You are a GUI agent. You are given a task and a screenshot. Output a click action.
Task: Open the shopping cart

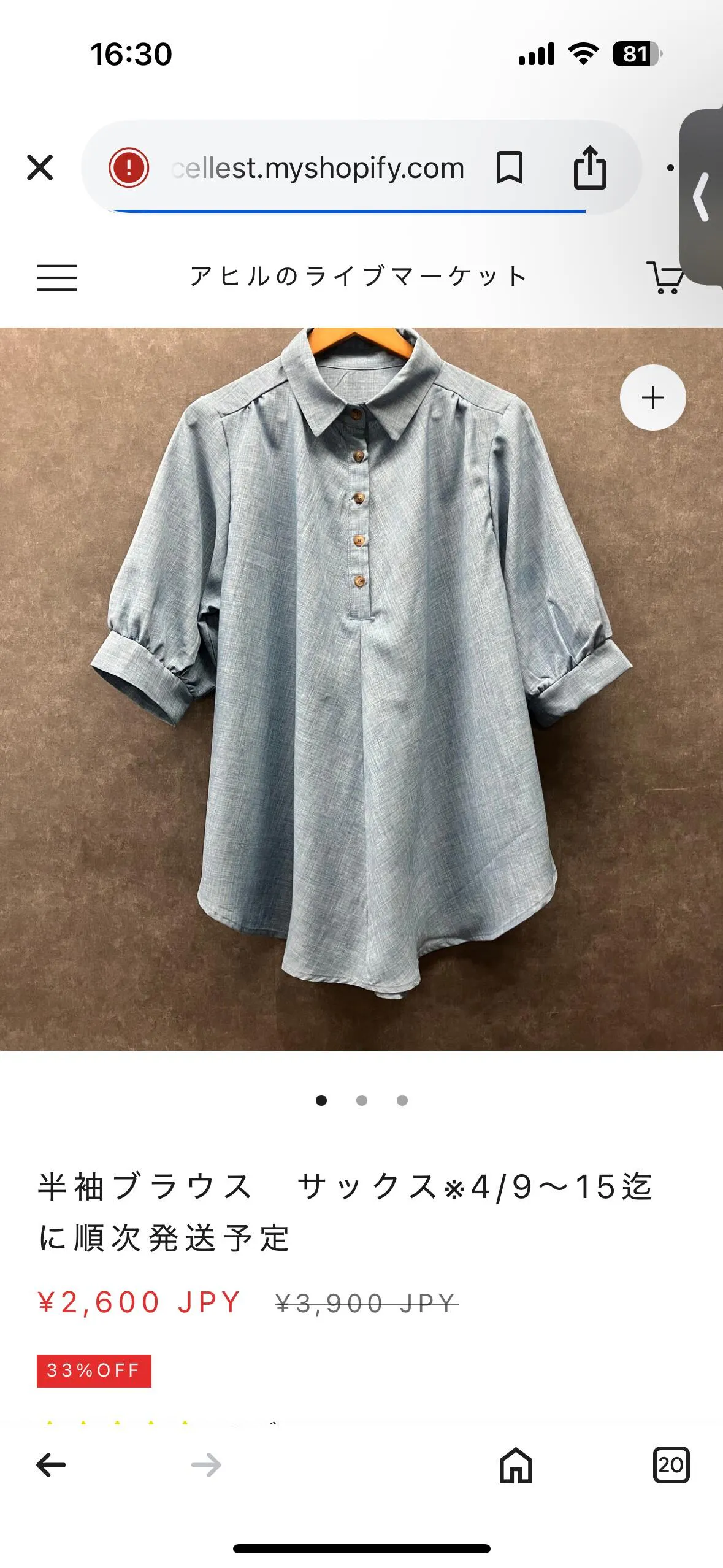tap(664, 277)
